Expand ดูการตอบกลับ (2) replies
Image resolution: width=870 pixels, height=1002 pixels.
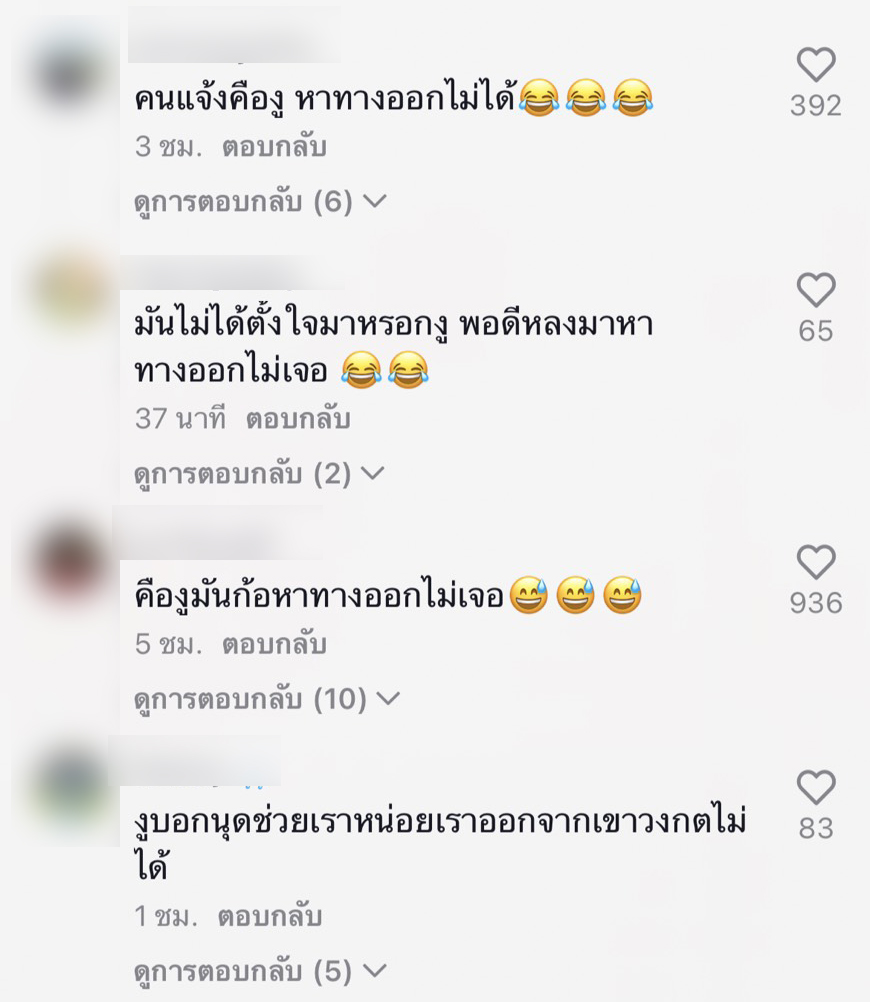click(259, 474)
